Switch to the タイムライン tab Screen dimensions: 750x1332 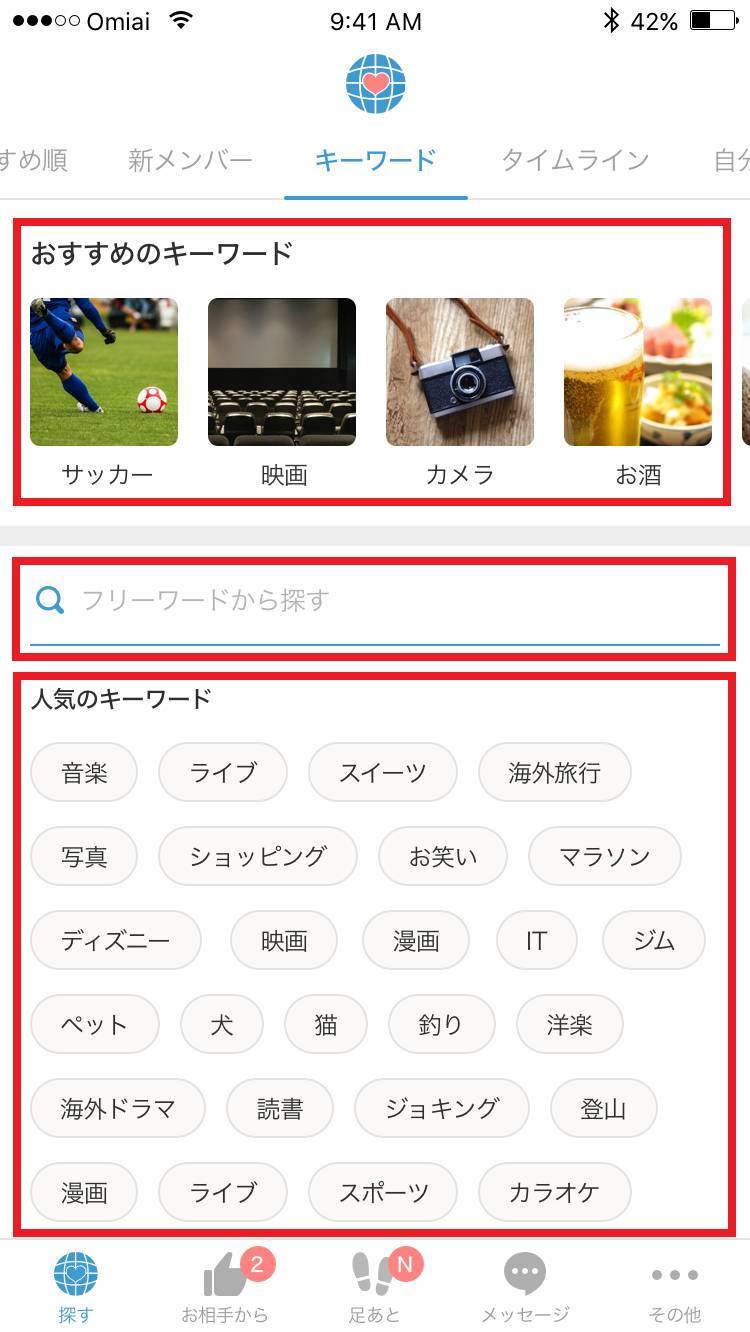pyautogui.click(x=574, y=160)
